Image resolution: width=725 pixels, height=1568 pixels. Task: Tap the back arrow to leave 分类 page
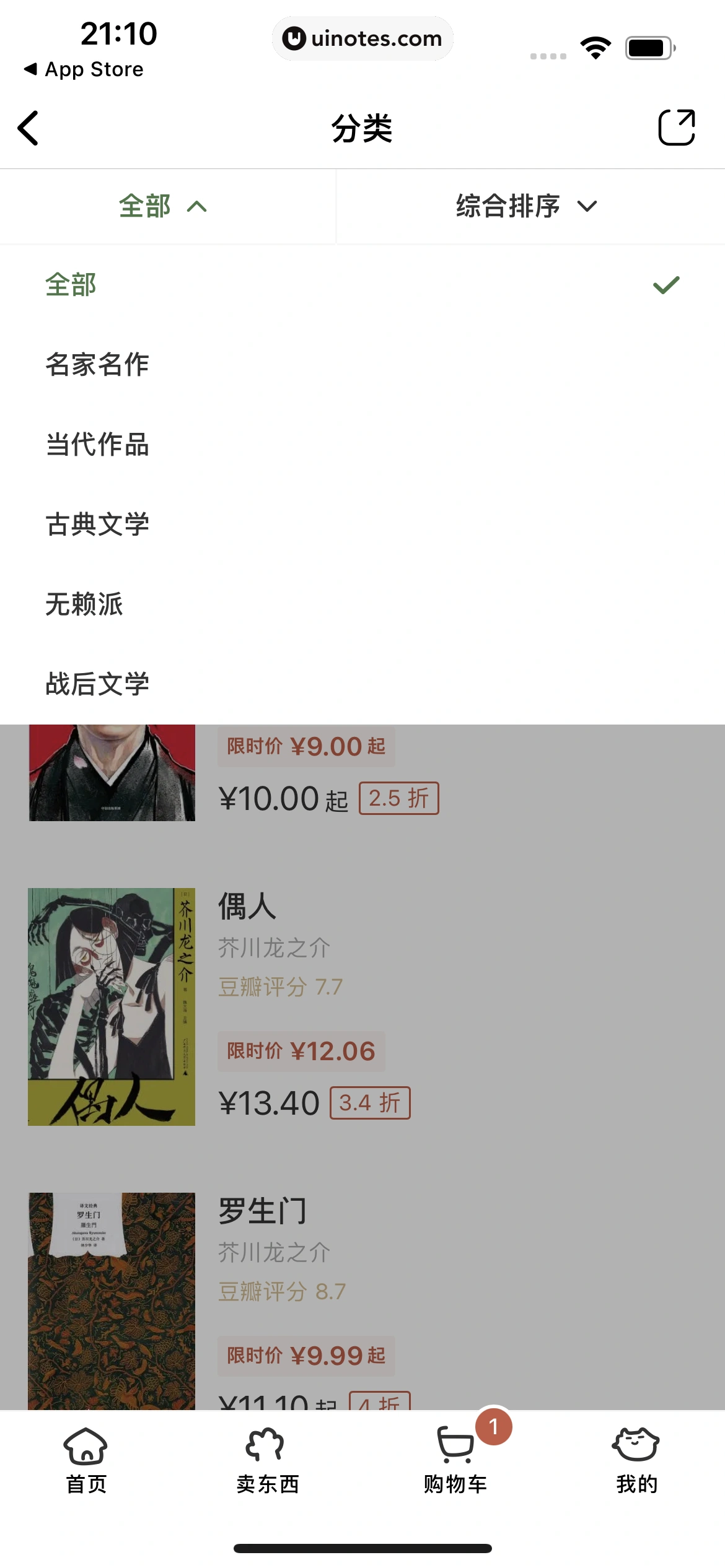click(27, 128)
